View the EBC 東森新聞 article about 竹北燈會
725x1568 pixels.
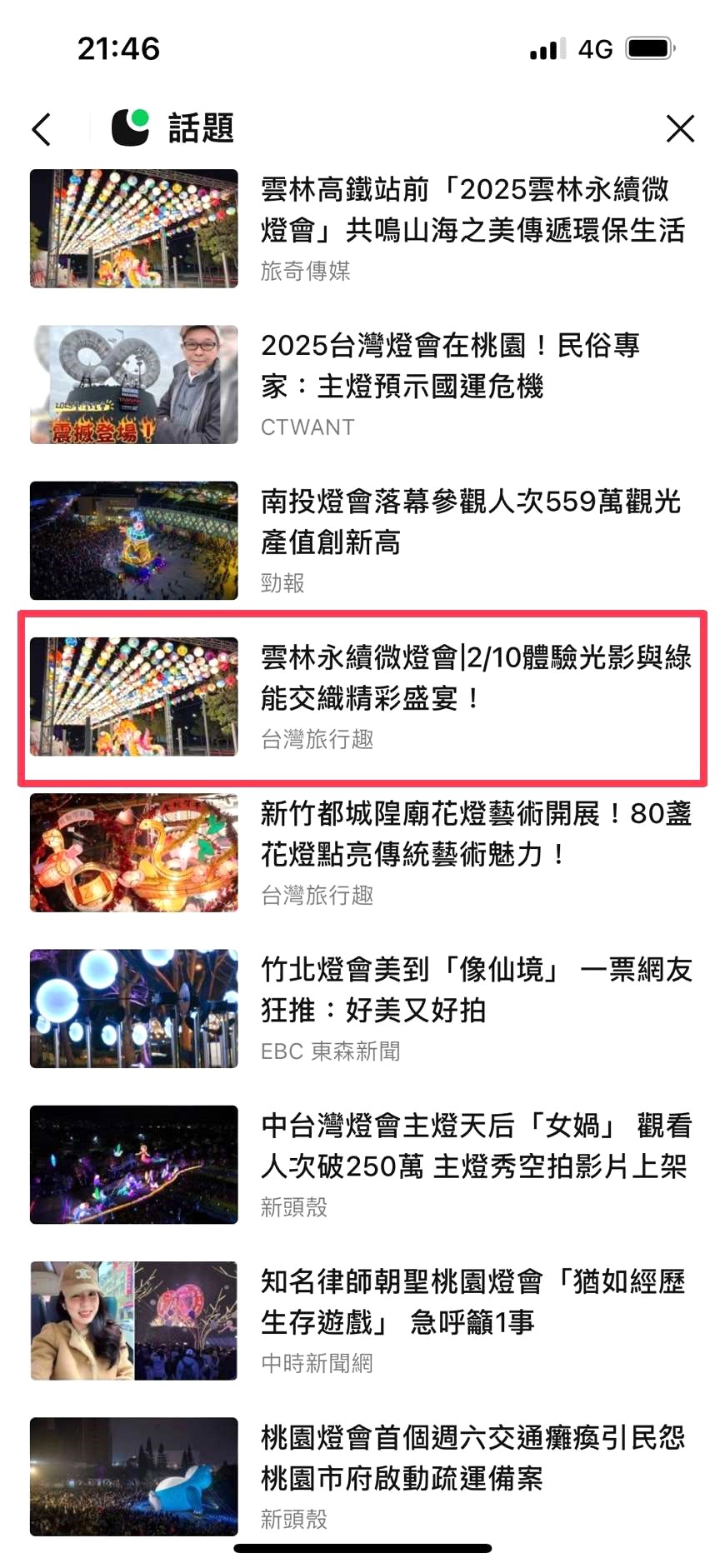[x=362, y=1008]
